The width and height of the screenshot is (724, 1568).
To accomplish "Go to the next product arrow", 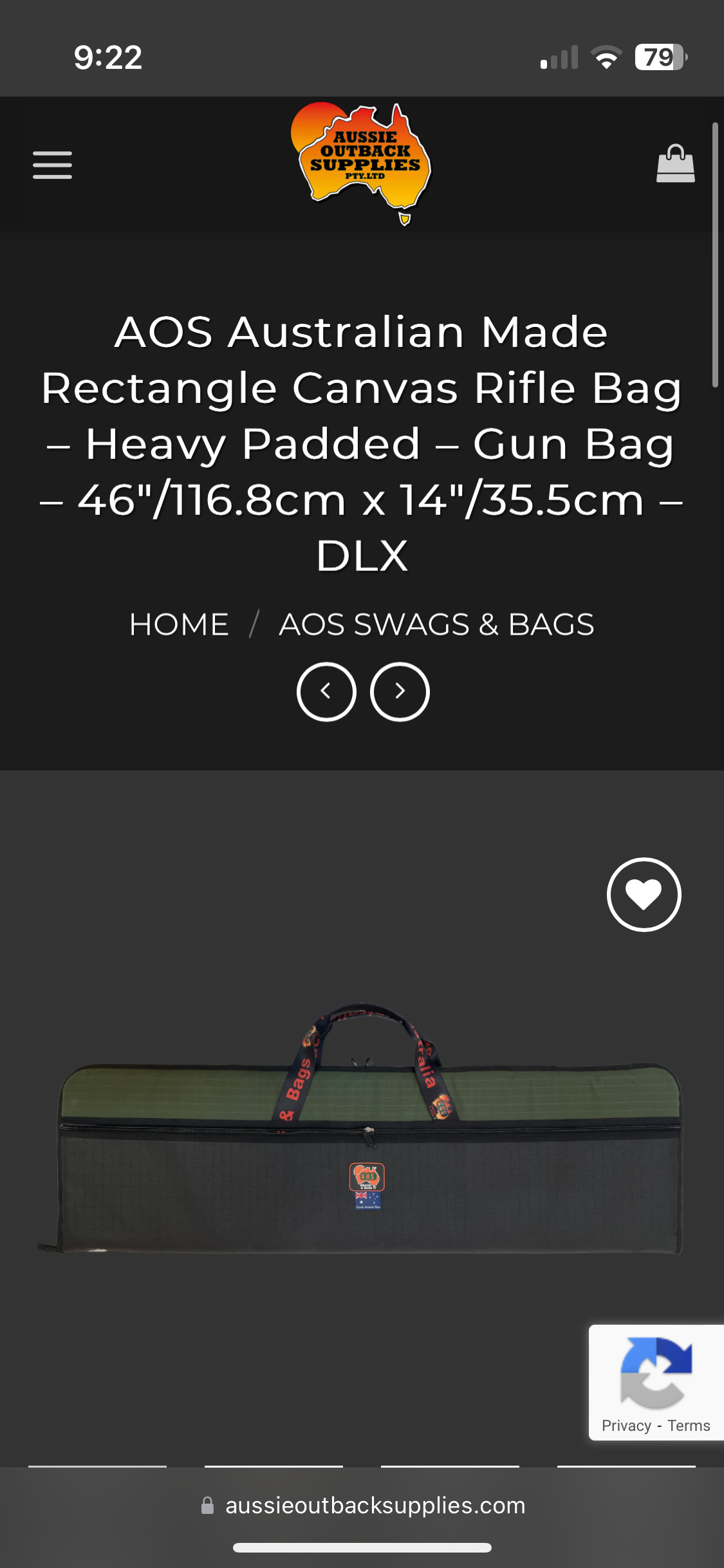I will [x=400, y=691].
